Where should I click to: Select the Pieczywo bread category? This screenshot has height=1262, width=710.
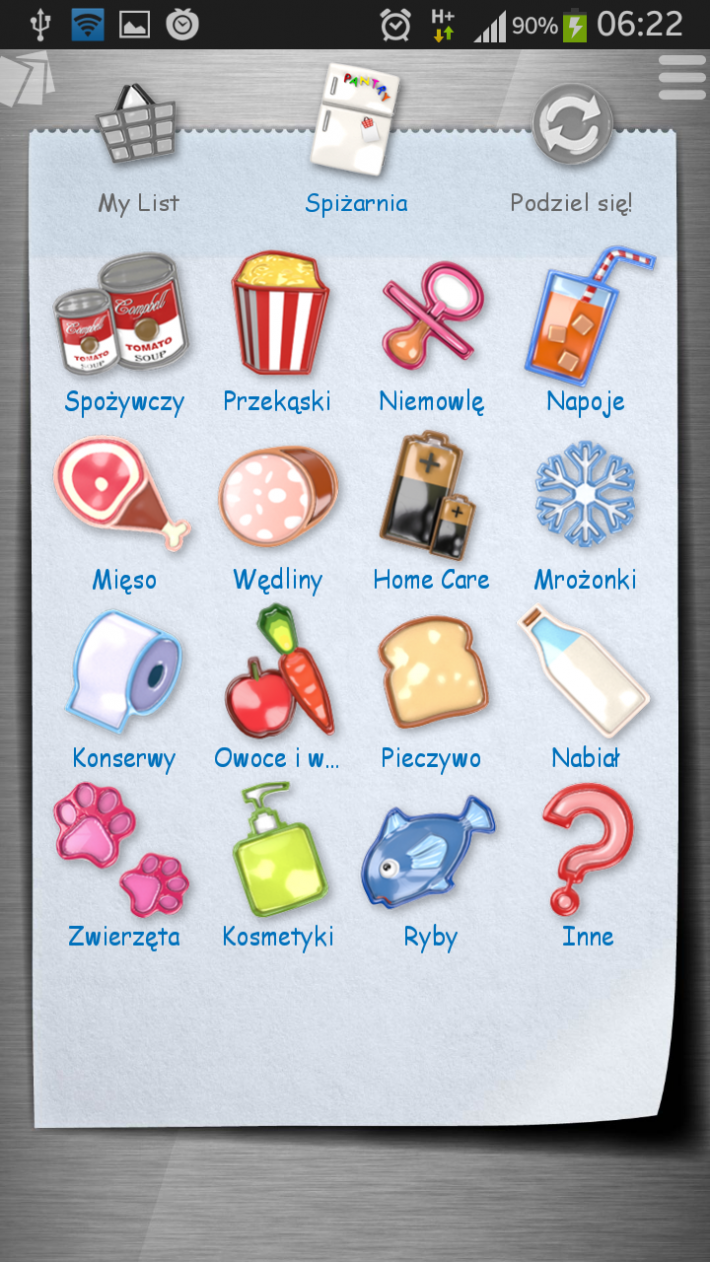tap(431, 688)
